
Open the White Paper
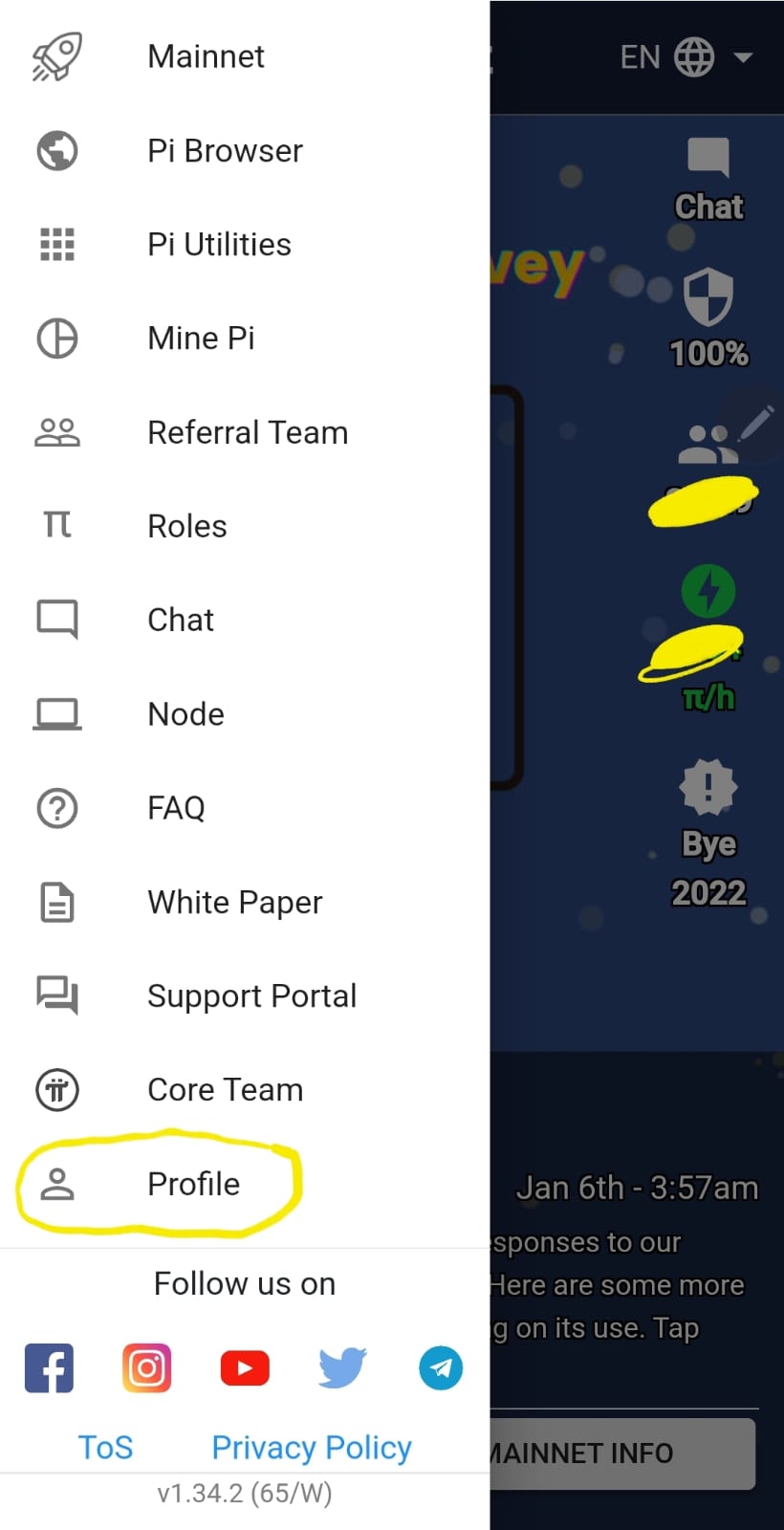tap(234, 902)
